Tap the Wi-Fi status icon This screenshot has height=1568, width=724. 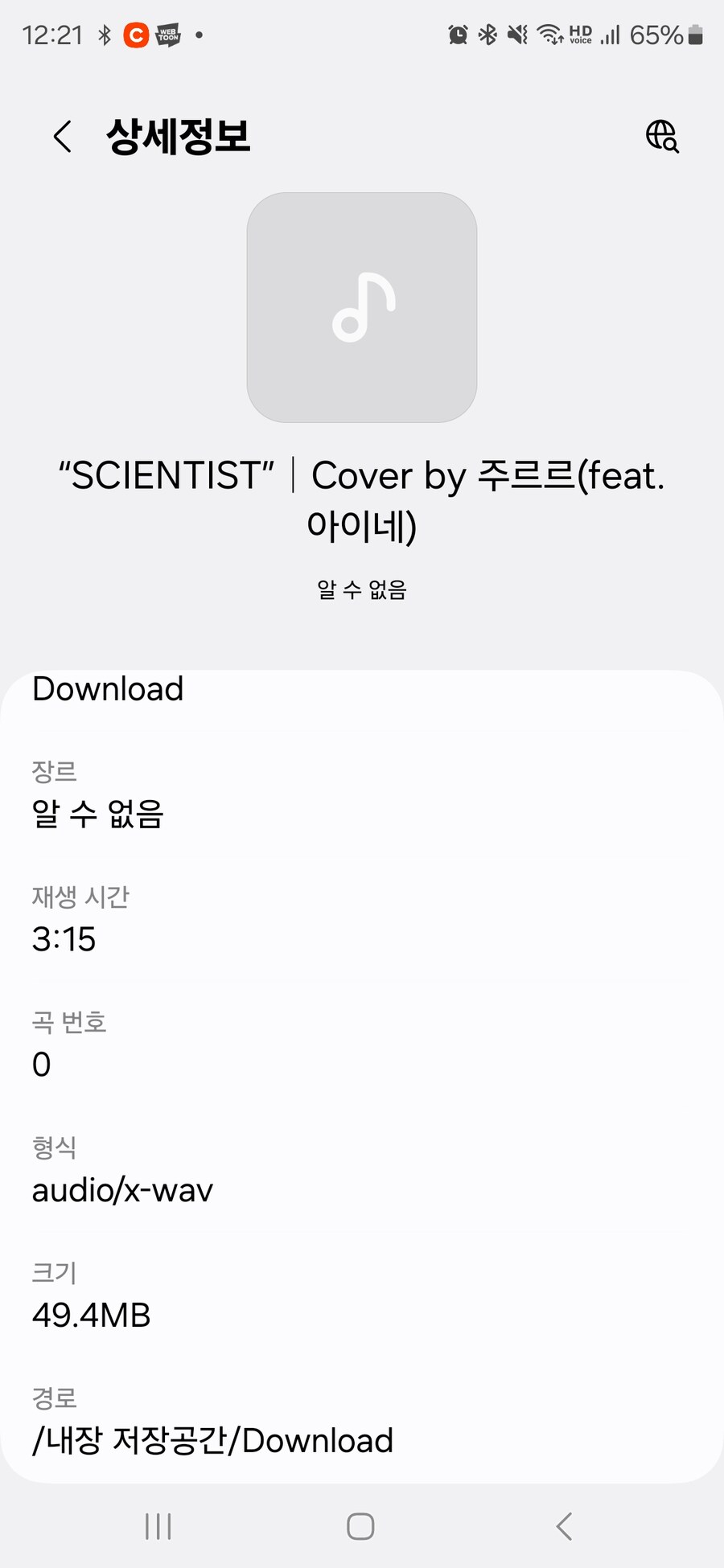[x=549, y=35]
